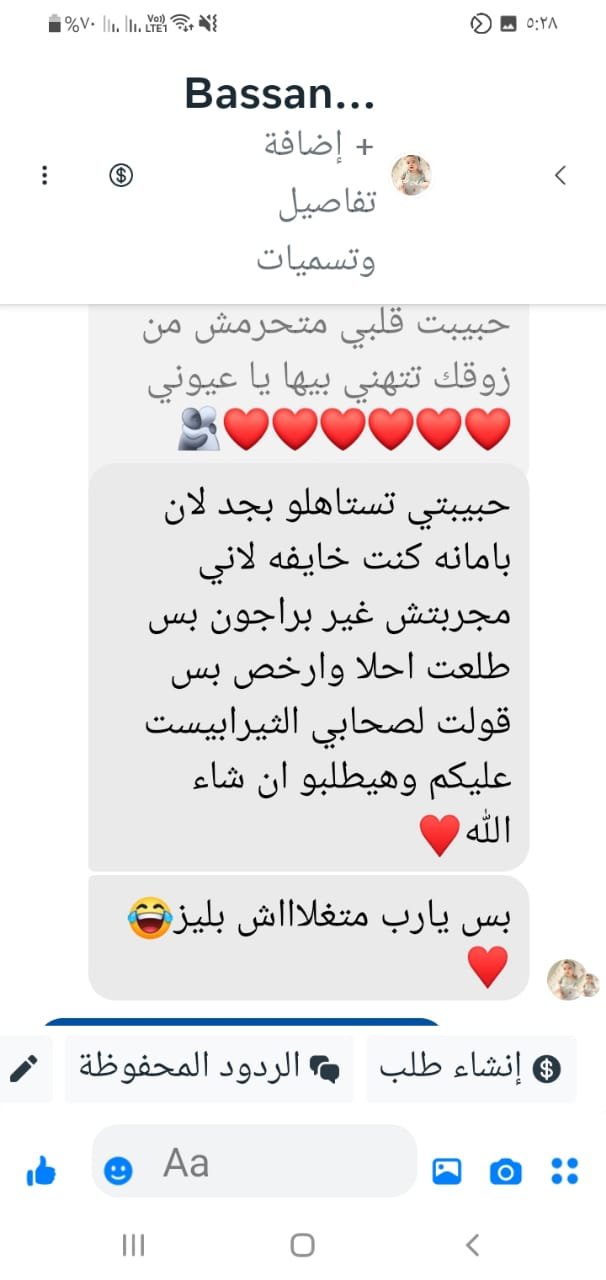The height and width of the screenshot is (1280, 606).
Task: Open the four-dot more actions menu
Action: [x=565, y=1170]
